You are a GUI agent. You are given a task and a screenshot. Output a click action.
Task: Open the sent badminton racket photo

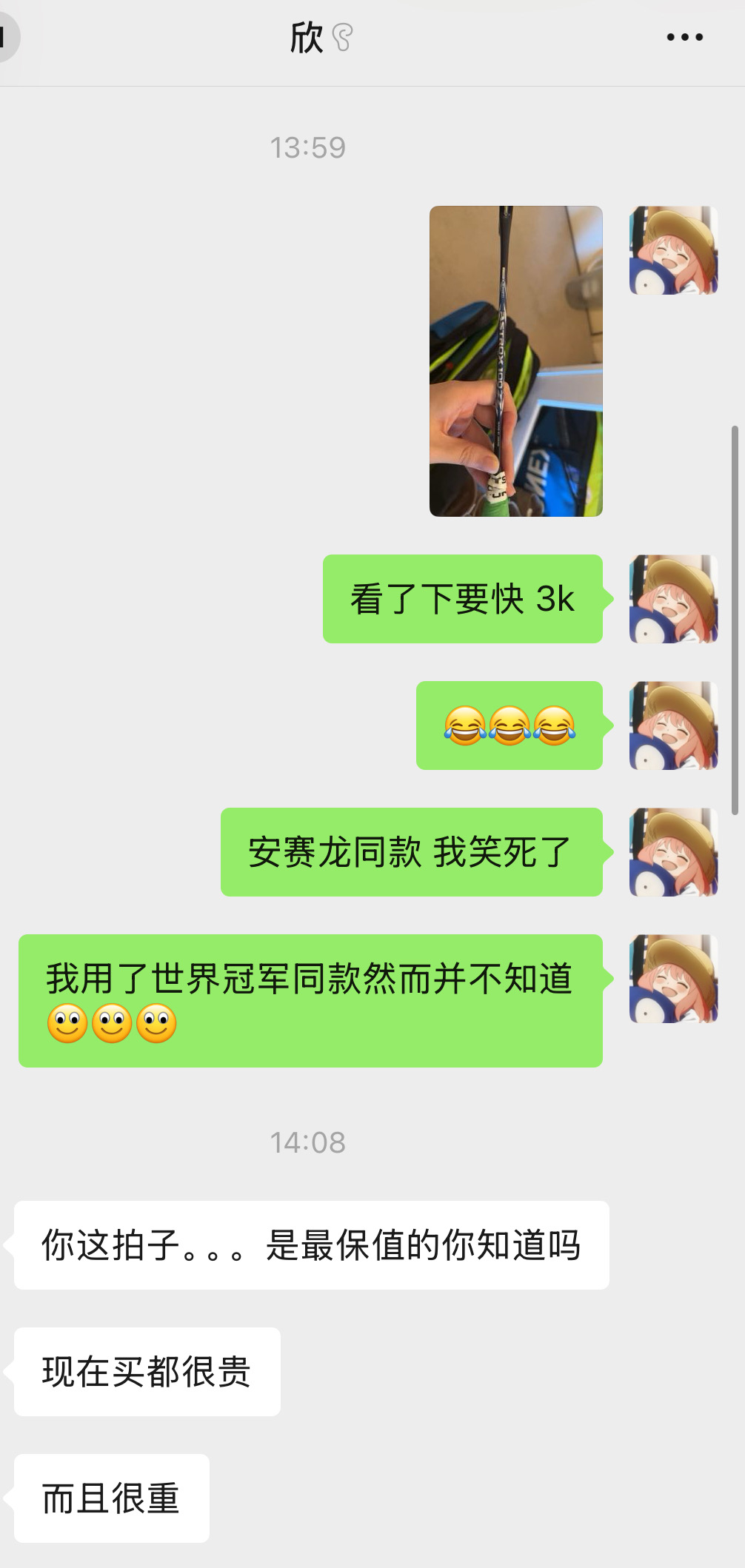tap(516, 361)
